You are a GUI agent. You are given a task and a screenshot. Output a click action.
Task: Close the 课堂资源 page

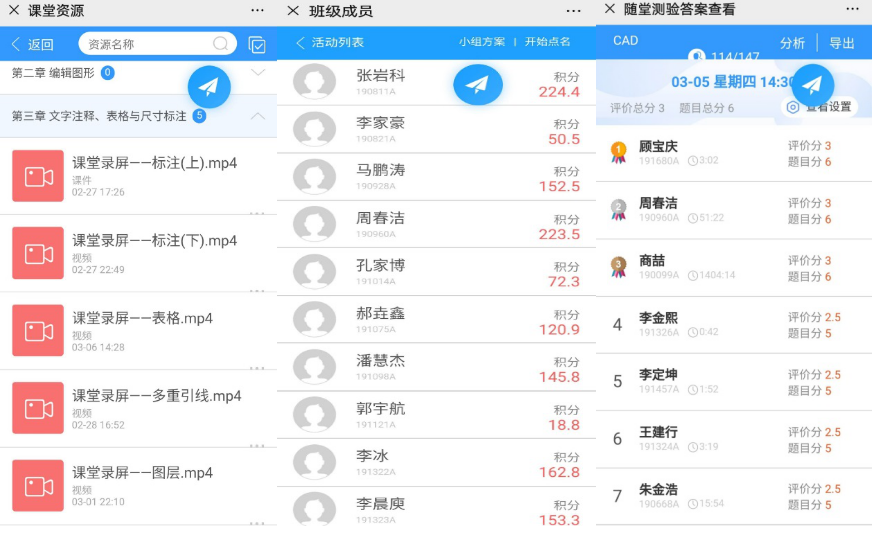tap(14, 11)
